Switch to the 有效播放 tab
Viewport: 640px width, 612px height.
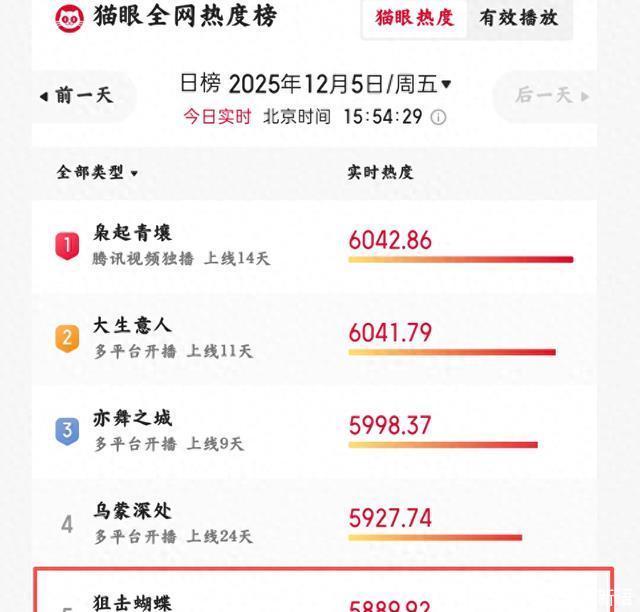coord(518,18)
